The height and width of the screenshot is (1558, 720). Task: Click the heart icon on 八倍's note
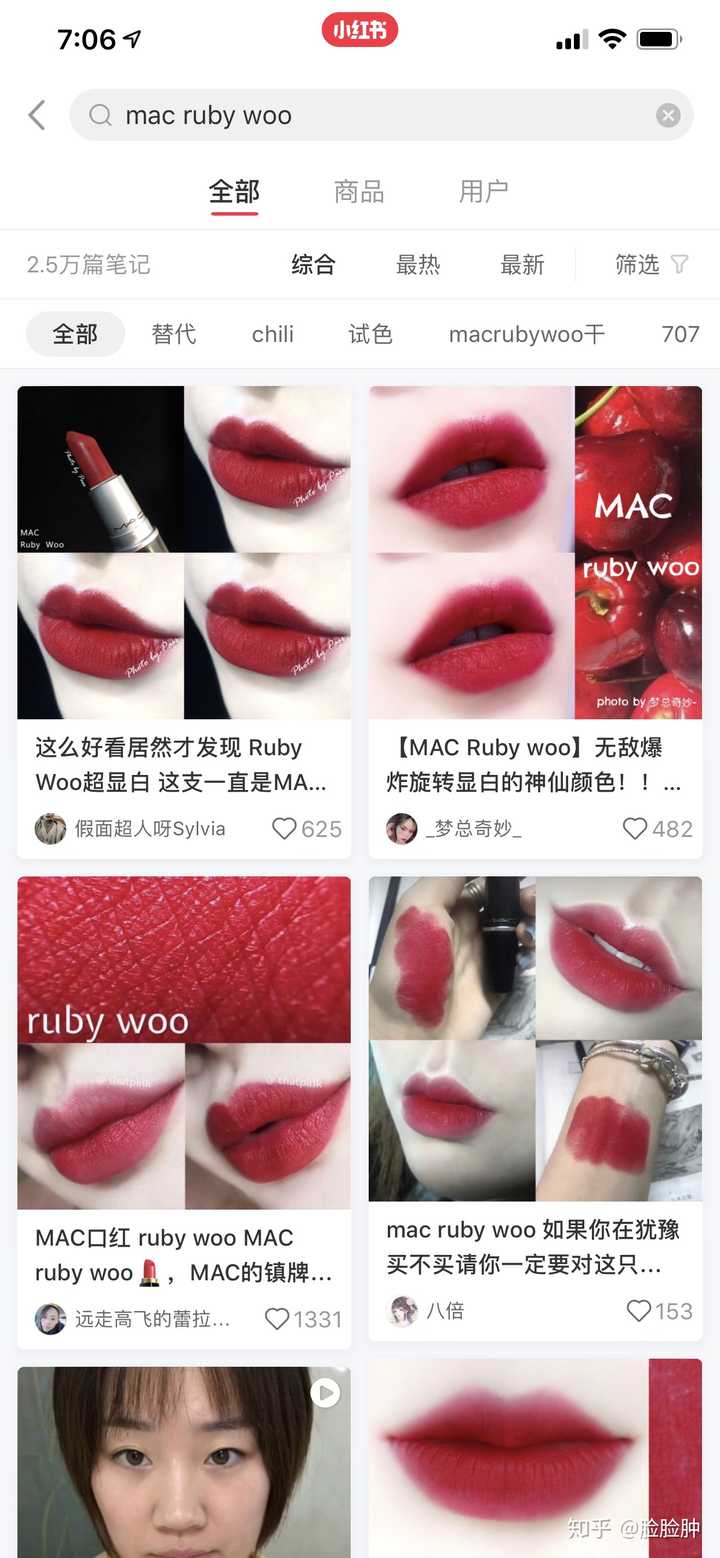[638, 1310]
